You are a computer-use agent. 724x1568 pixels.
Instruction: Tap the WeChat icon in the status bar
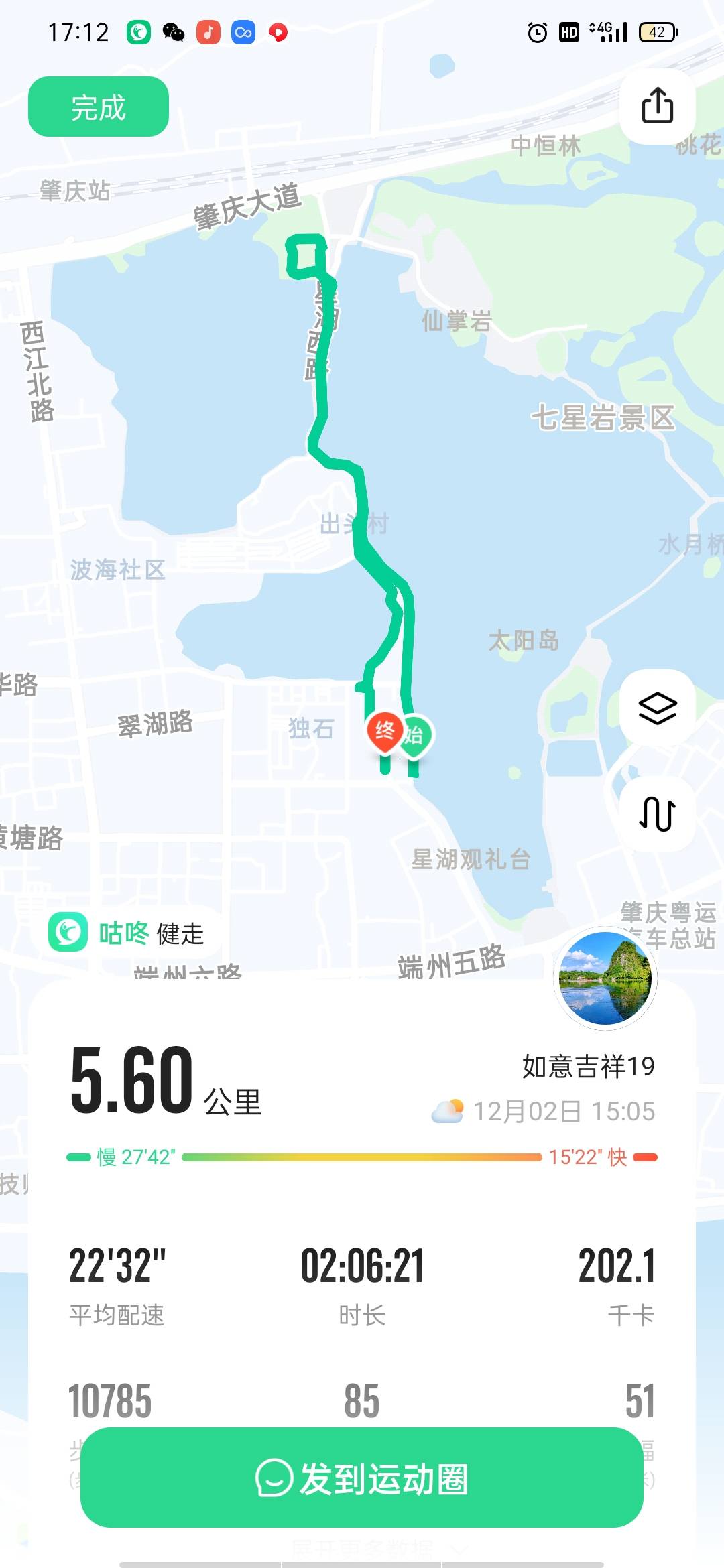[x=174, y=31]
